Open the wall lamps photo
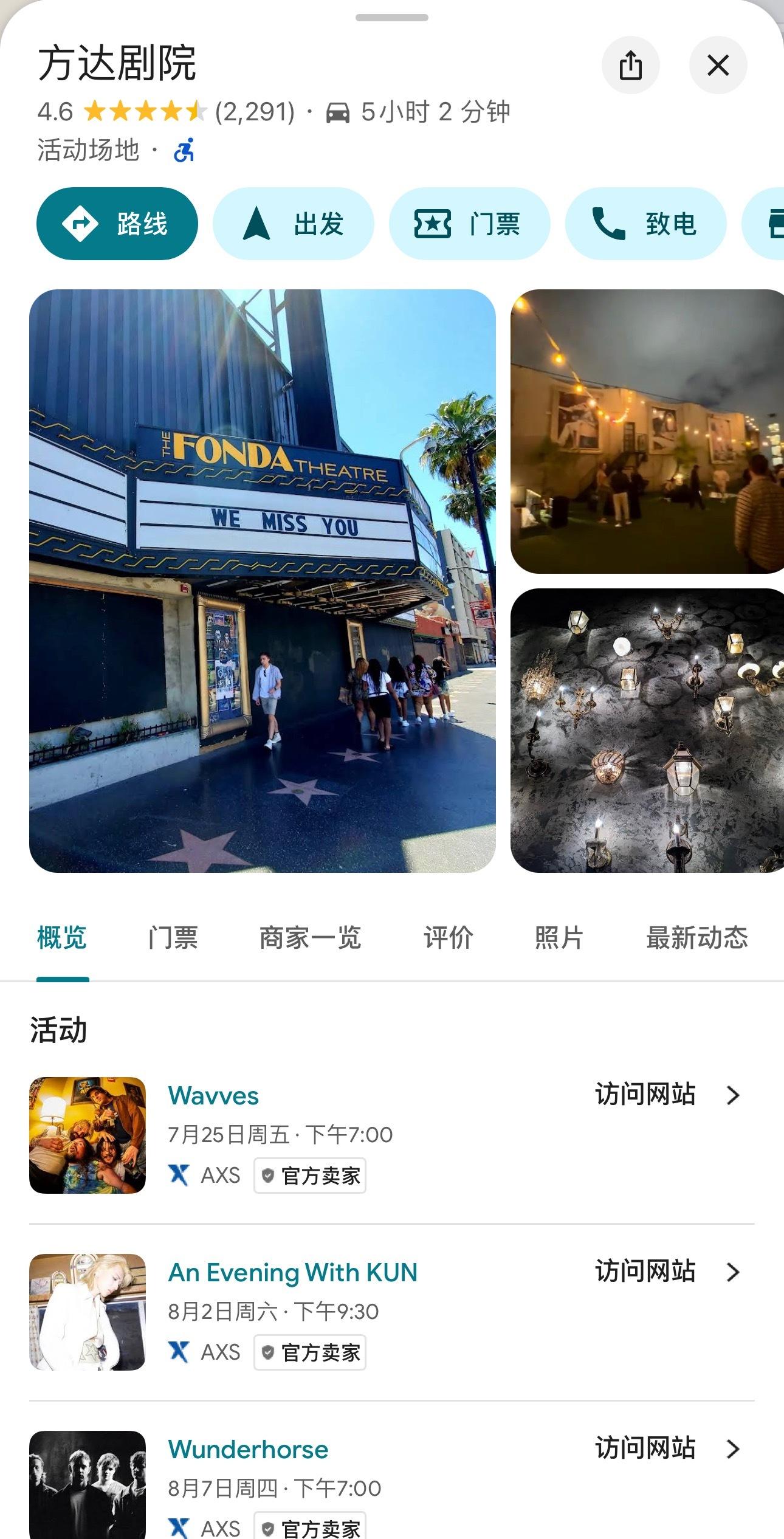The image size is (784, 1539). click(647, 730)
